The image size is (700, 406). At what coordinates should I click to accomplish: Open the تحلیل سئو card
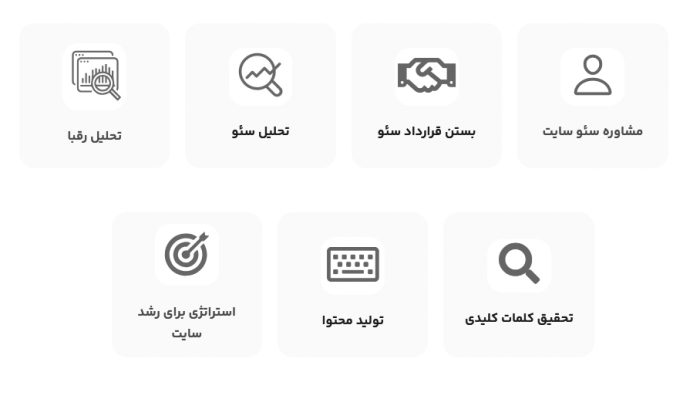[x=260, y=96]
